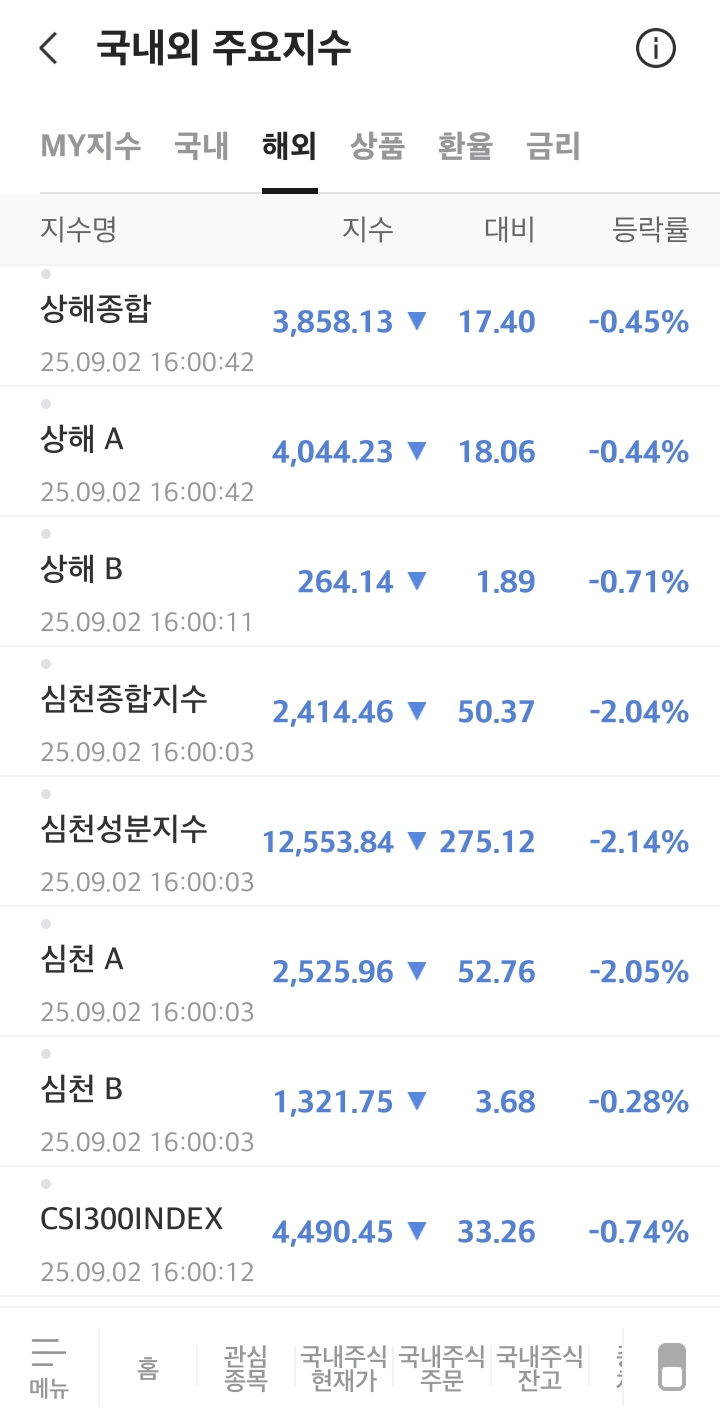Open the 상해 A index row
This screenshot has height=1426, width=720.
(360, 452)
